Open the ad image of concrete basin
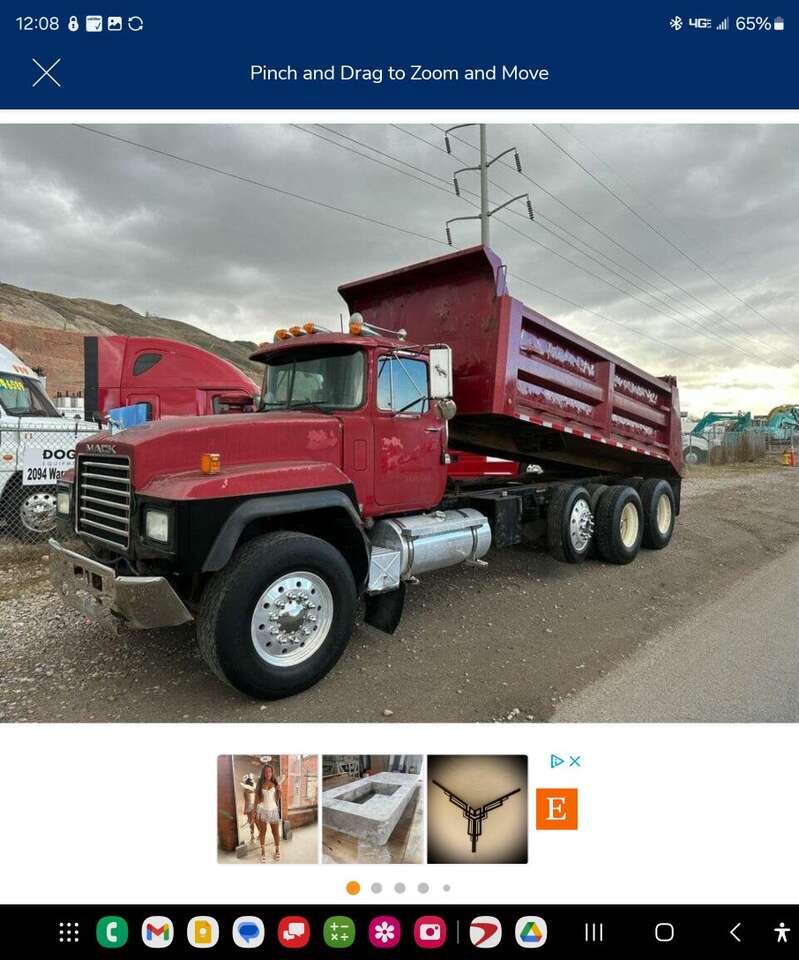 pos(372,809)
